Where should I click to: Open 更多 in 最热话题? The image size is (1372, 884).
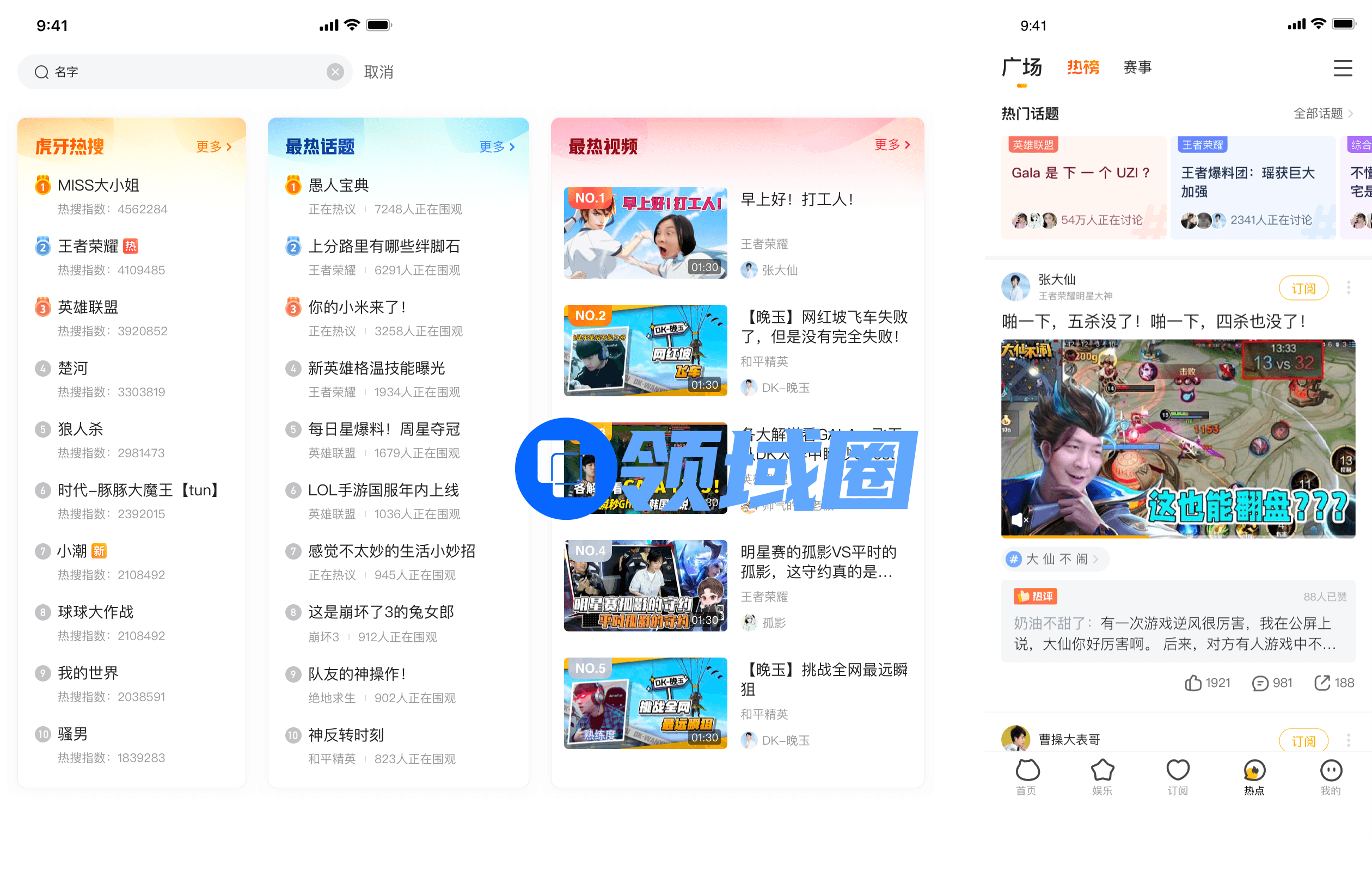coord(497,147)
